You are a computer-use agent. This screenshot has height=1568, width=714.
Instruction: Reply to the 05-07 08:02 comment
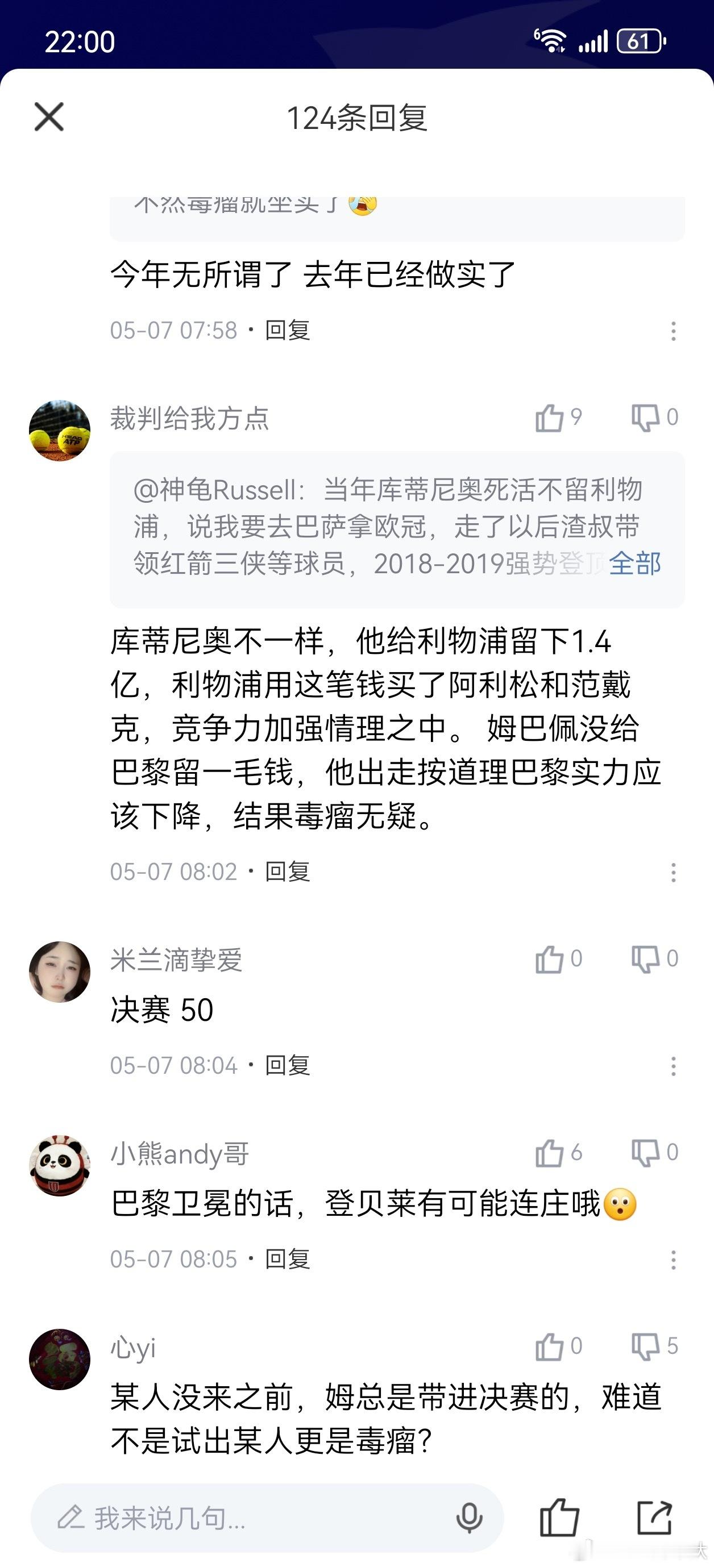tap(288, 871)
